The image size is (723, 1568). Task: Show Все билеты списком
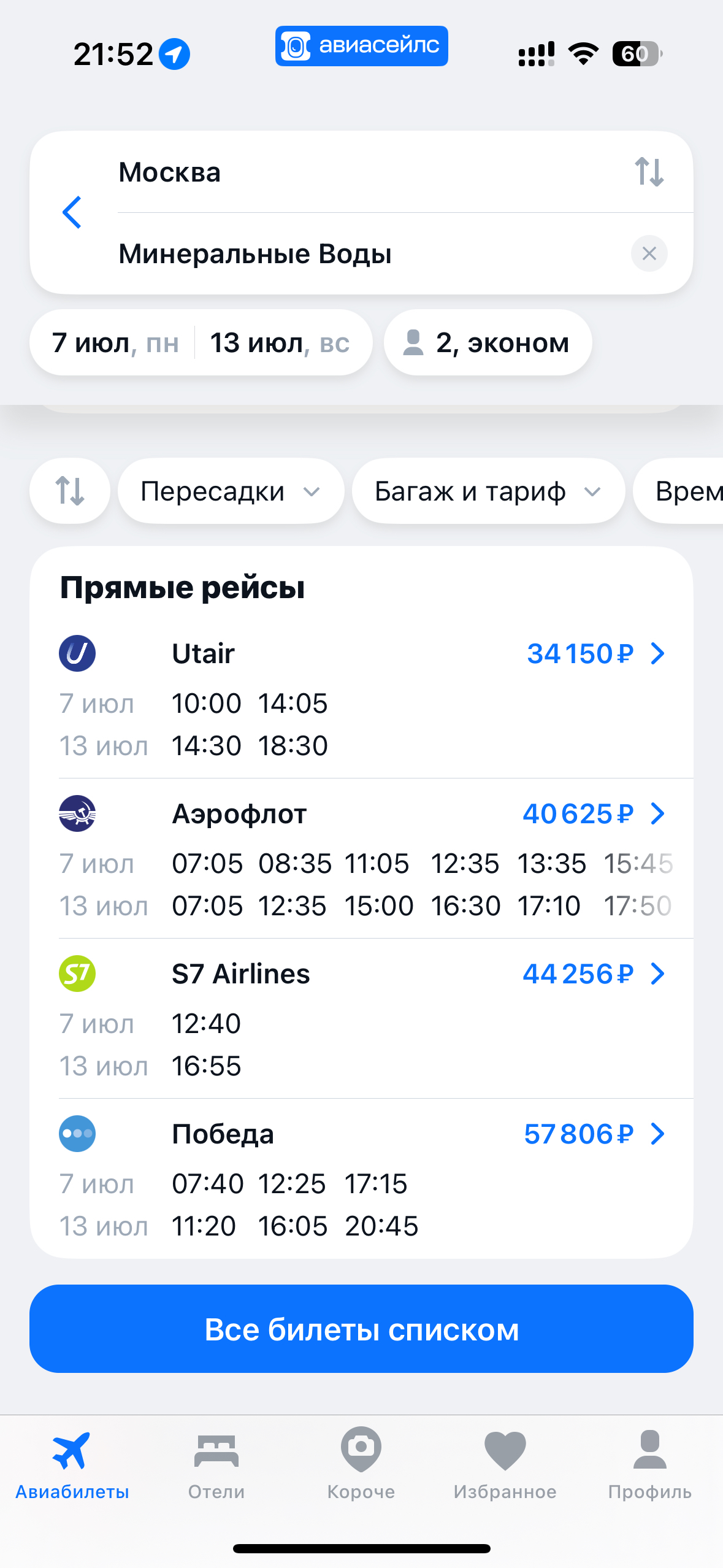click(361, 1329)
